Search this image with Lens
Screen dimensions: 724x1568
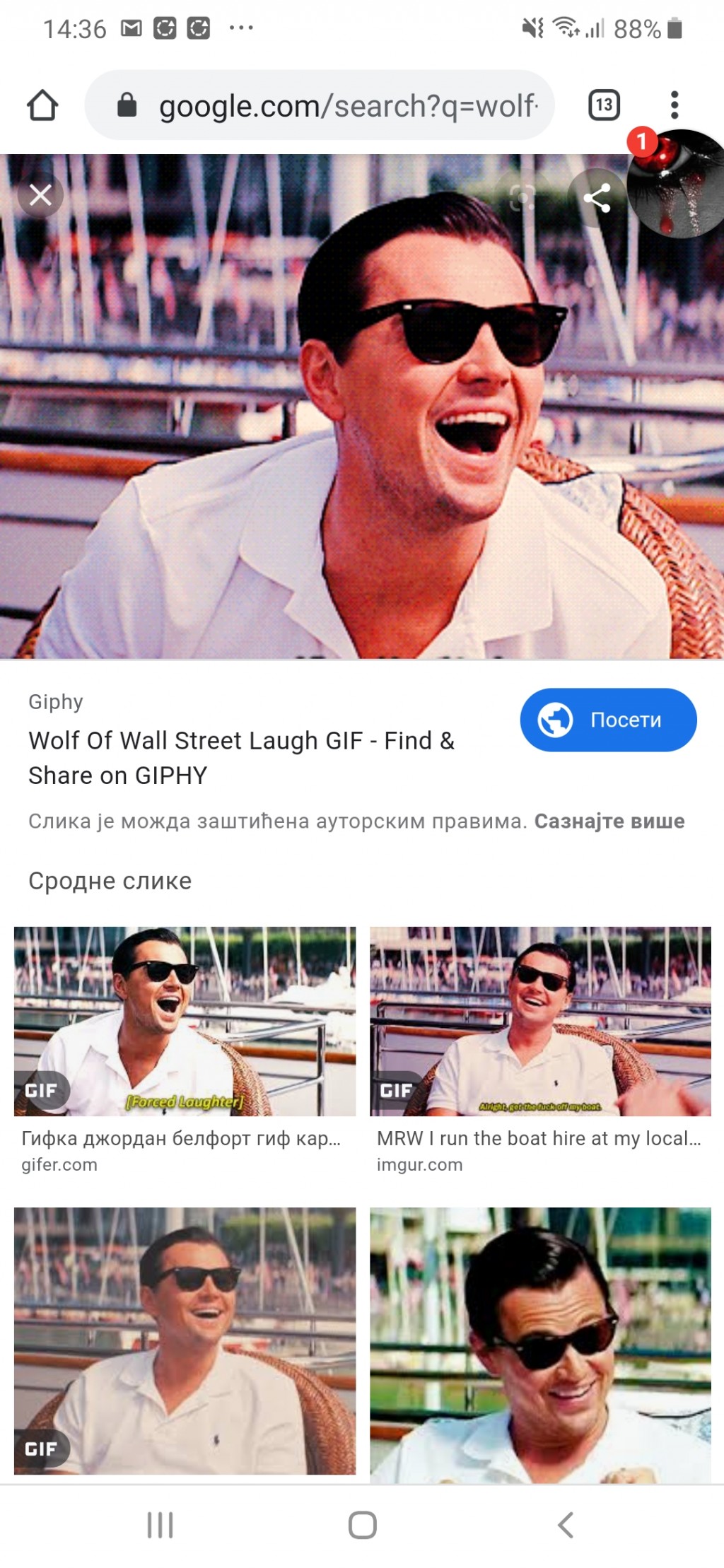[x=522, y=198]
